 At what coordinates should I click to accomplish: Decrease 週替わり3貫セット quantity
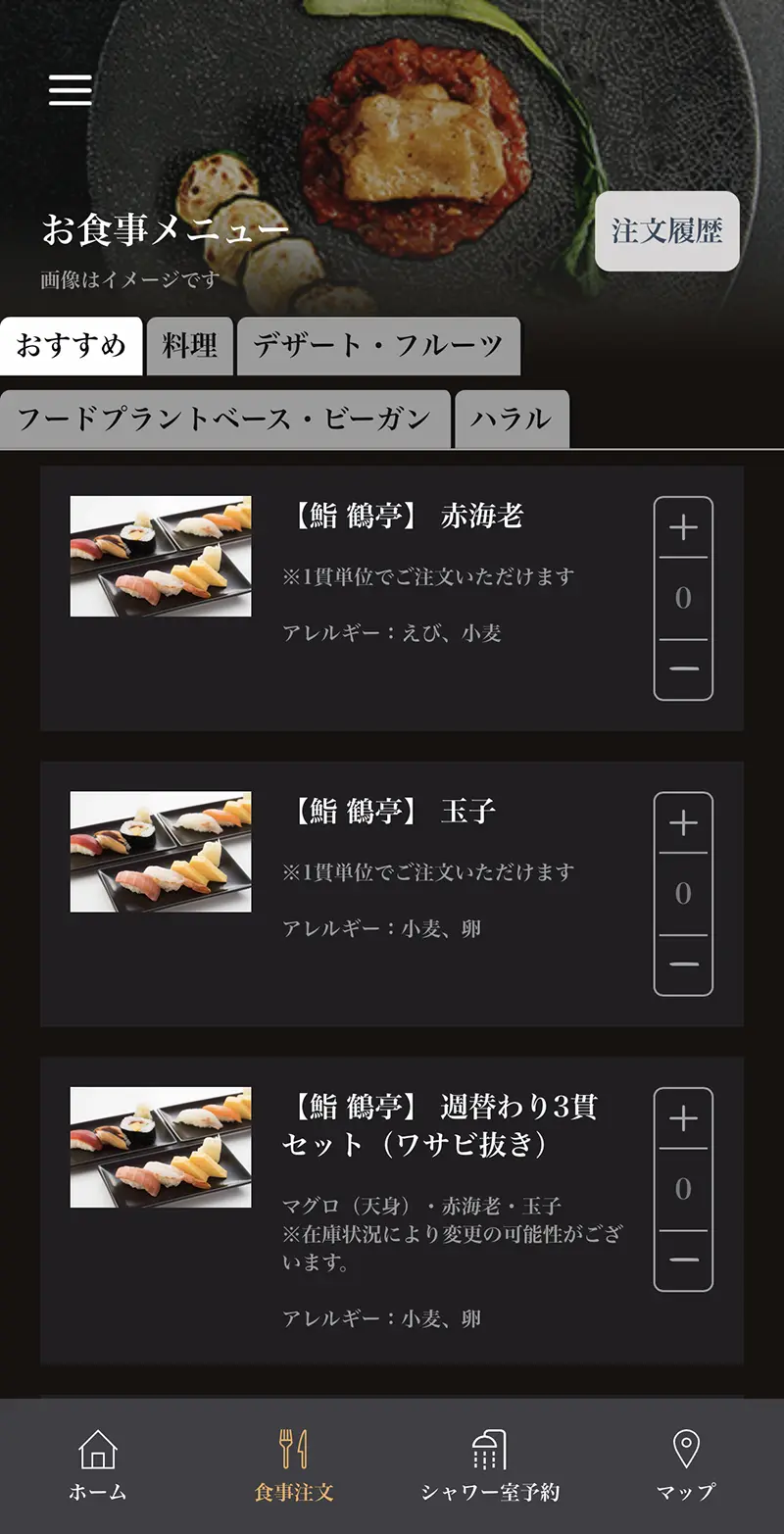pyautogui.click(x=683, y=1260)
